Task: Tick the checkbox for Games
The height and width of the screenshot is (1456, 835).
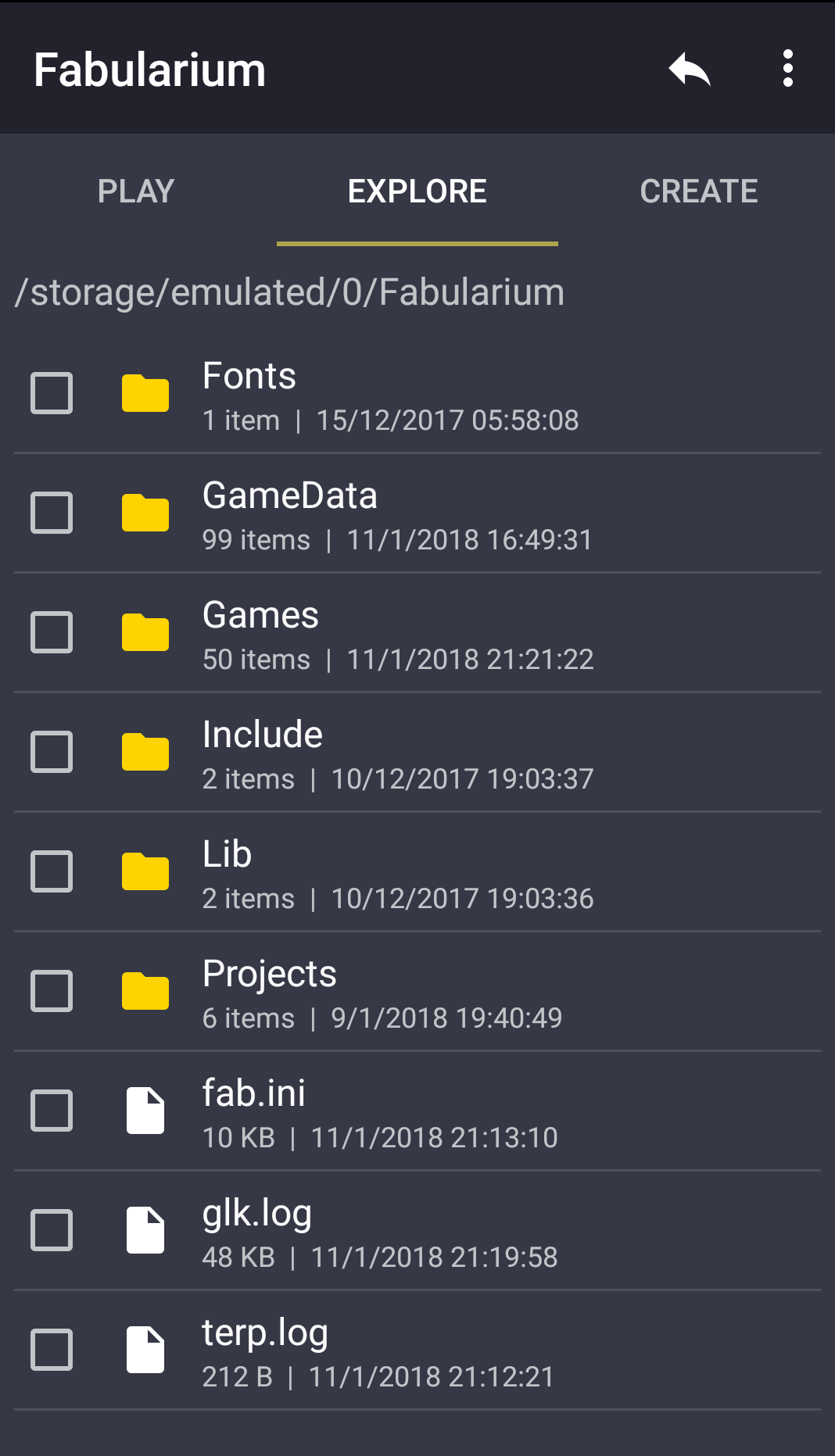Action: (52, 632)
